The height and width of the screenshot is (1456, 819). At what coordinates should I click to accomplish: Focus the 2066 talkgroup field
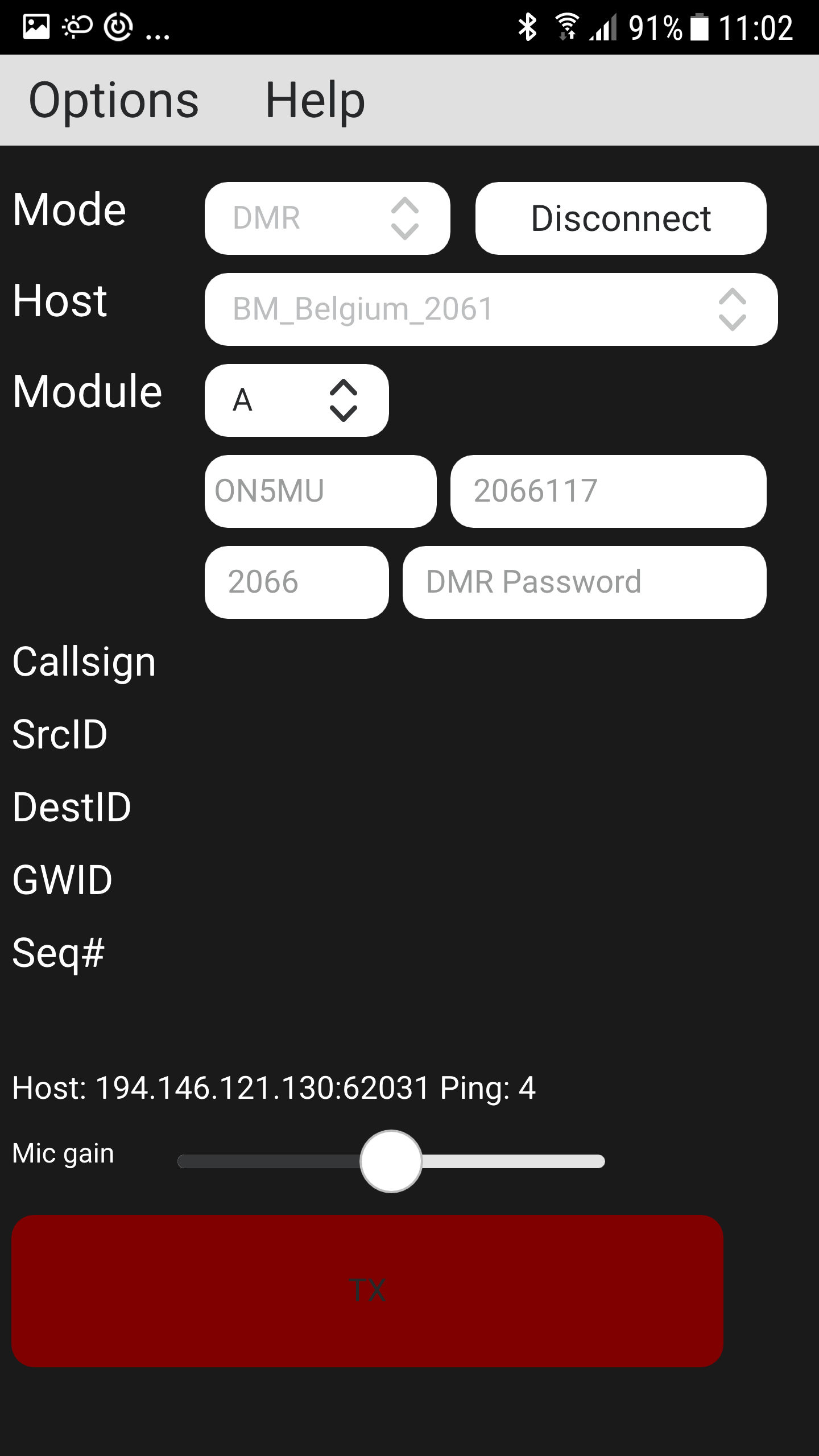[296, 582]
